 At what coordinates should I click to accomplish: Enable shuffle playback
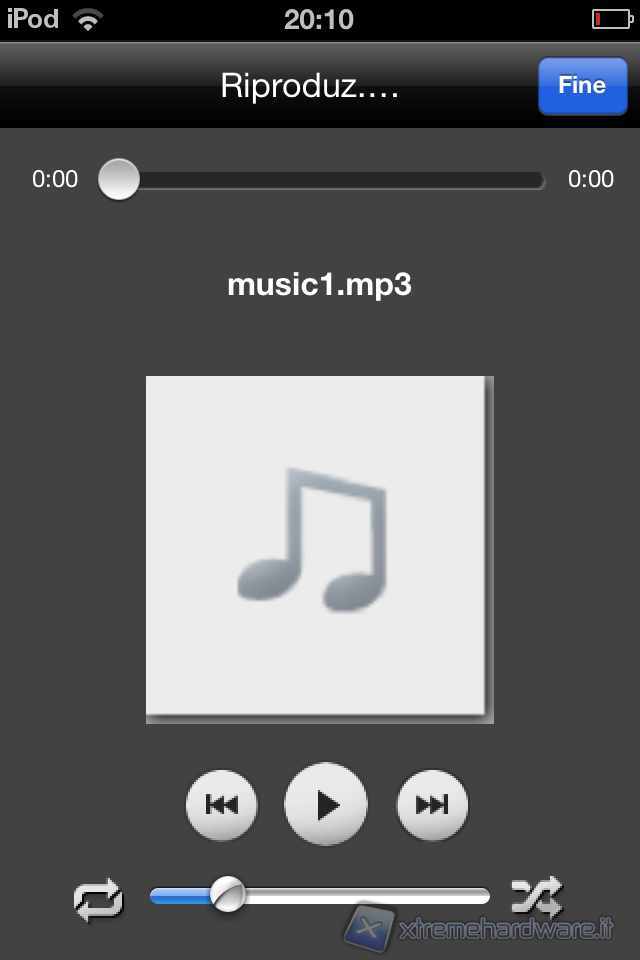[536, 896]
